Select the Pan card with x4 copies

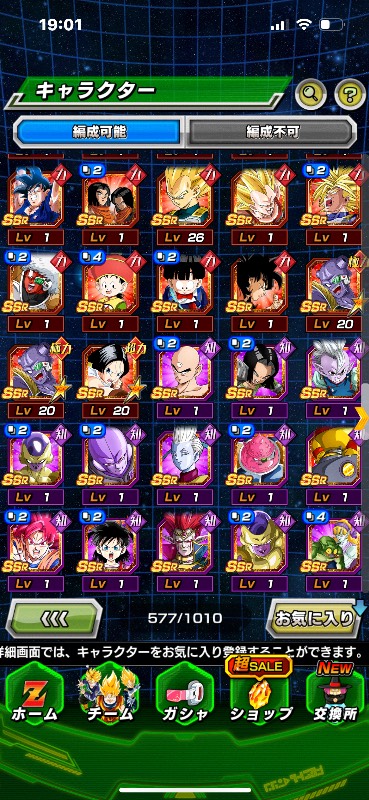(x=110, y=291)
